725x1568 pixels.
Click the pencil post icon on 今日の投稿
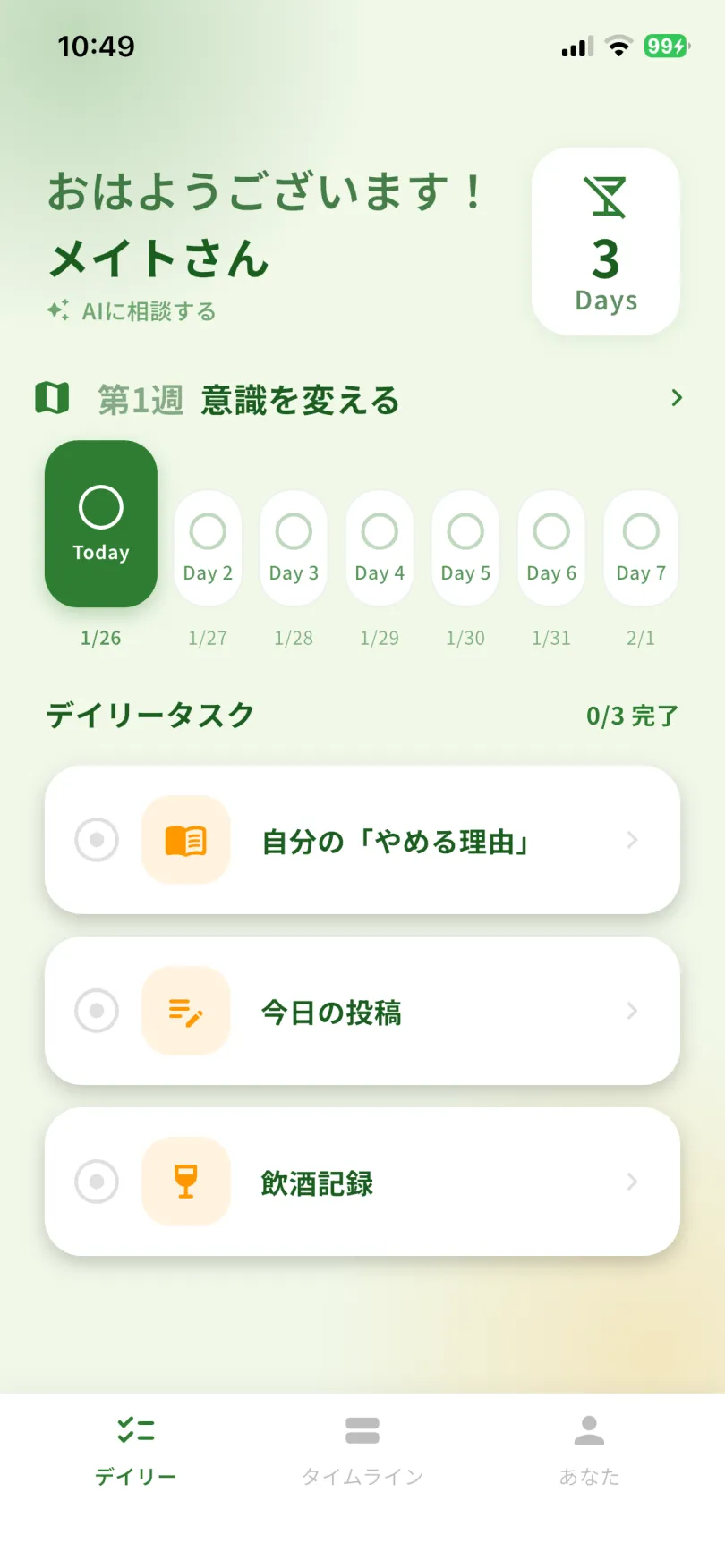pos(185,1010)
